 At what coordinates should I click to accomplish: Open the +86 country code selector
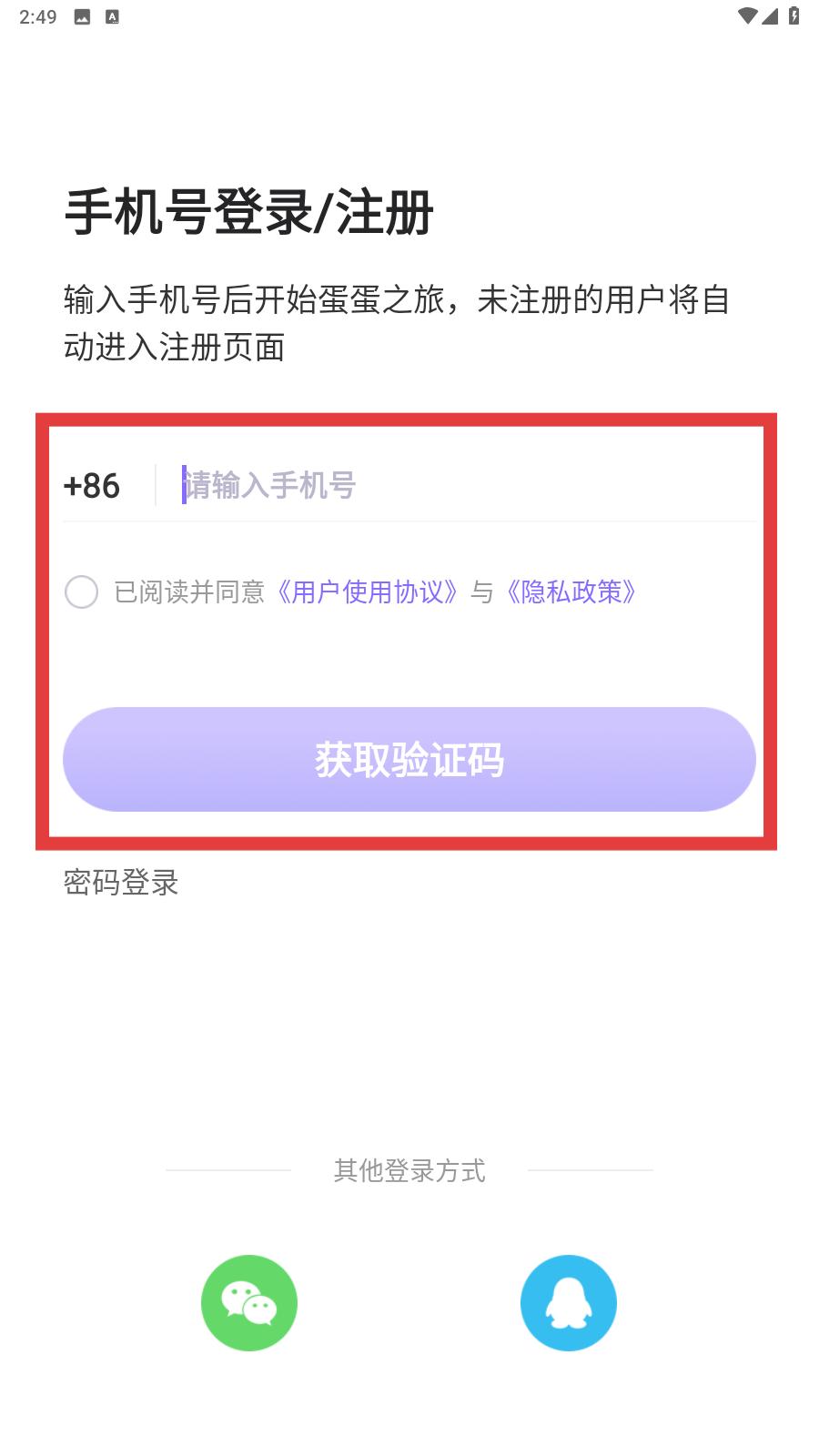(x=92, y=486)
